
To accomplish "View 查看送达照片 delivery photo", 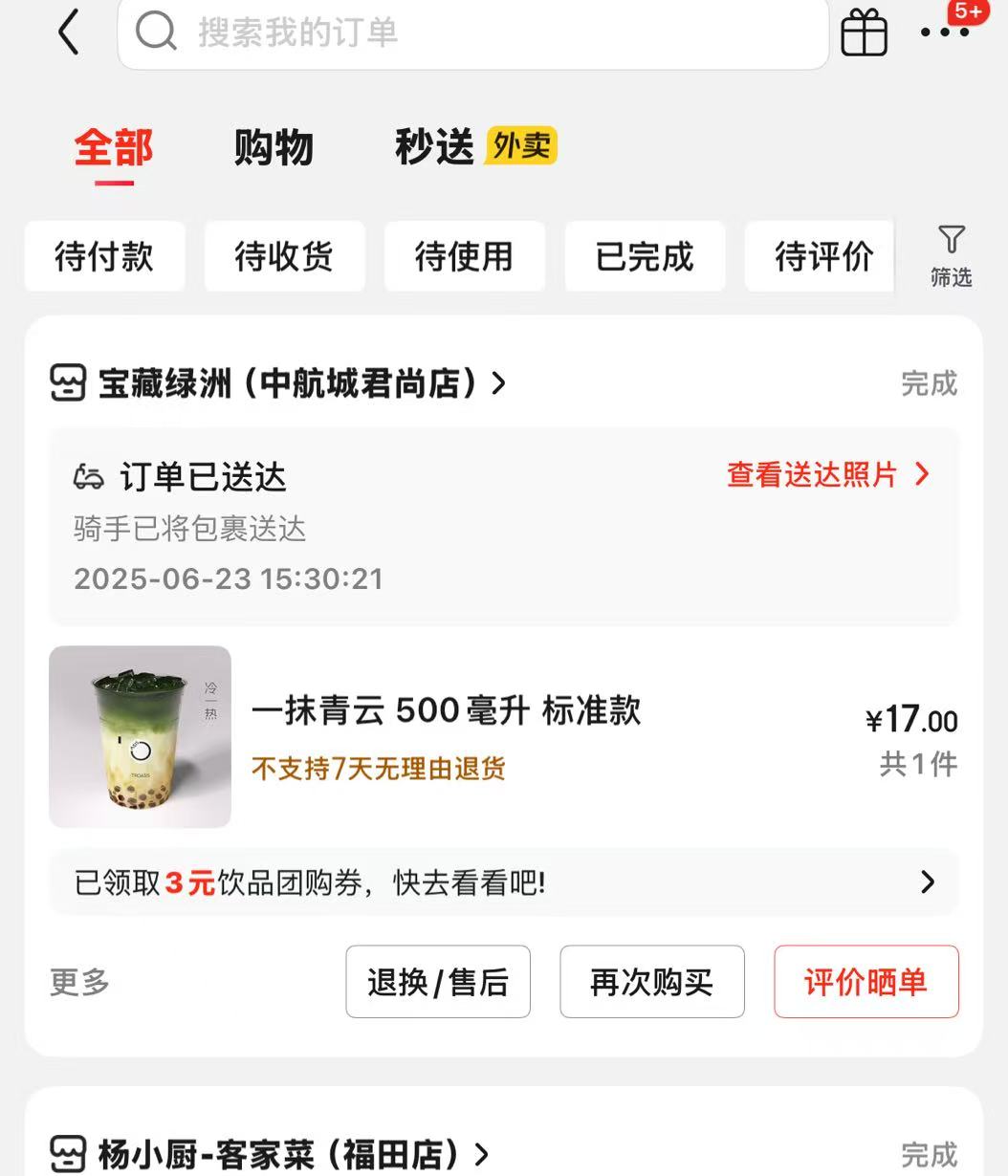I will pyautogui.click(x=827, y=474).
